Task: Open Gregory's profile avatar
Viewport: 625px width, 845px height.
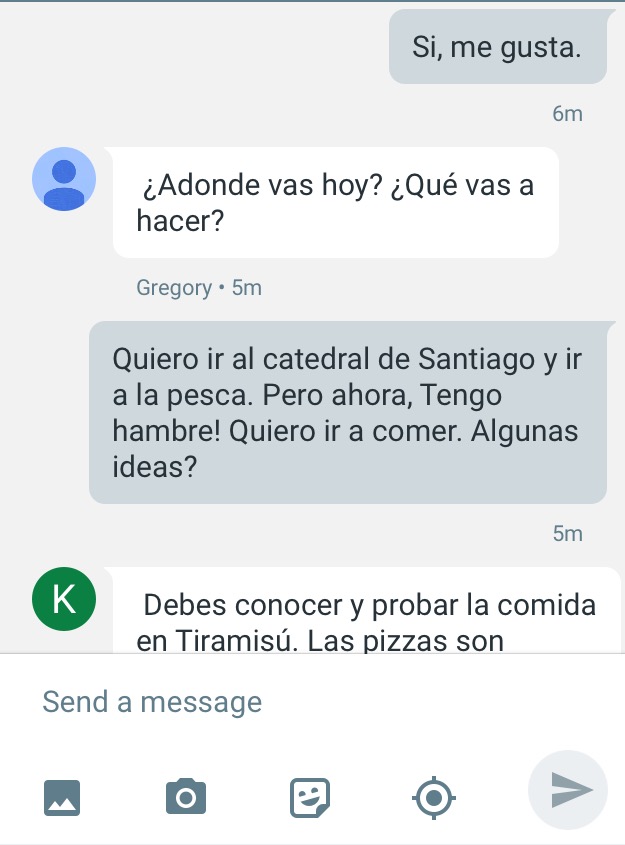Action: (x=65, y=180)
